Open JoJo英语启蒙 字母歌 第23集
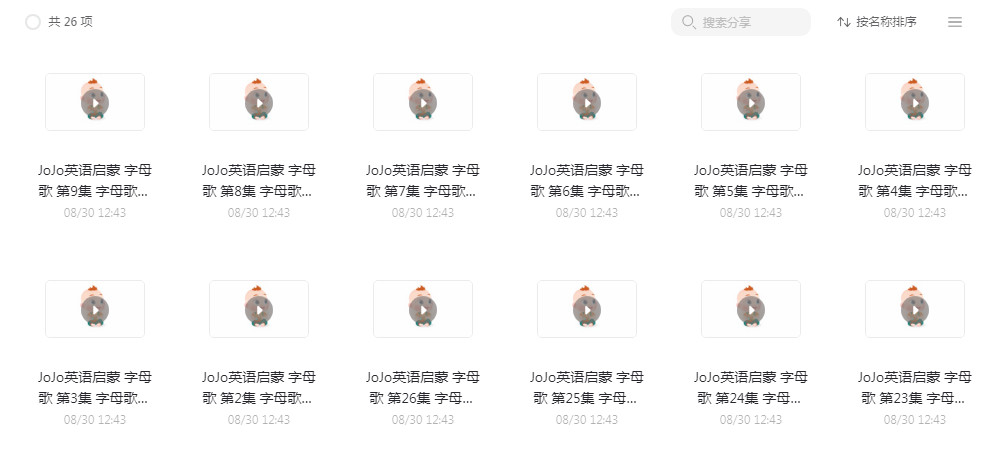The height and width of the screenshot is (475, 1007). (x=915, y=309)
